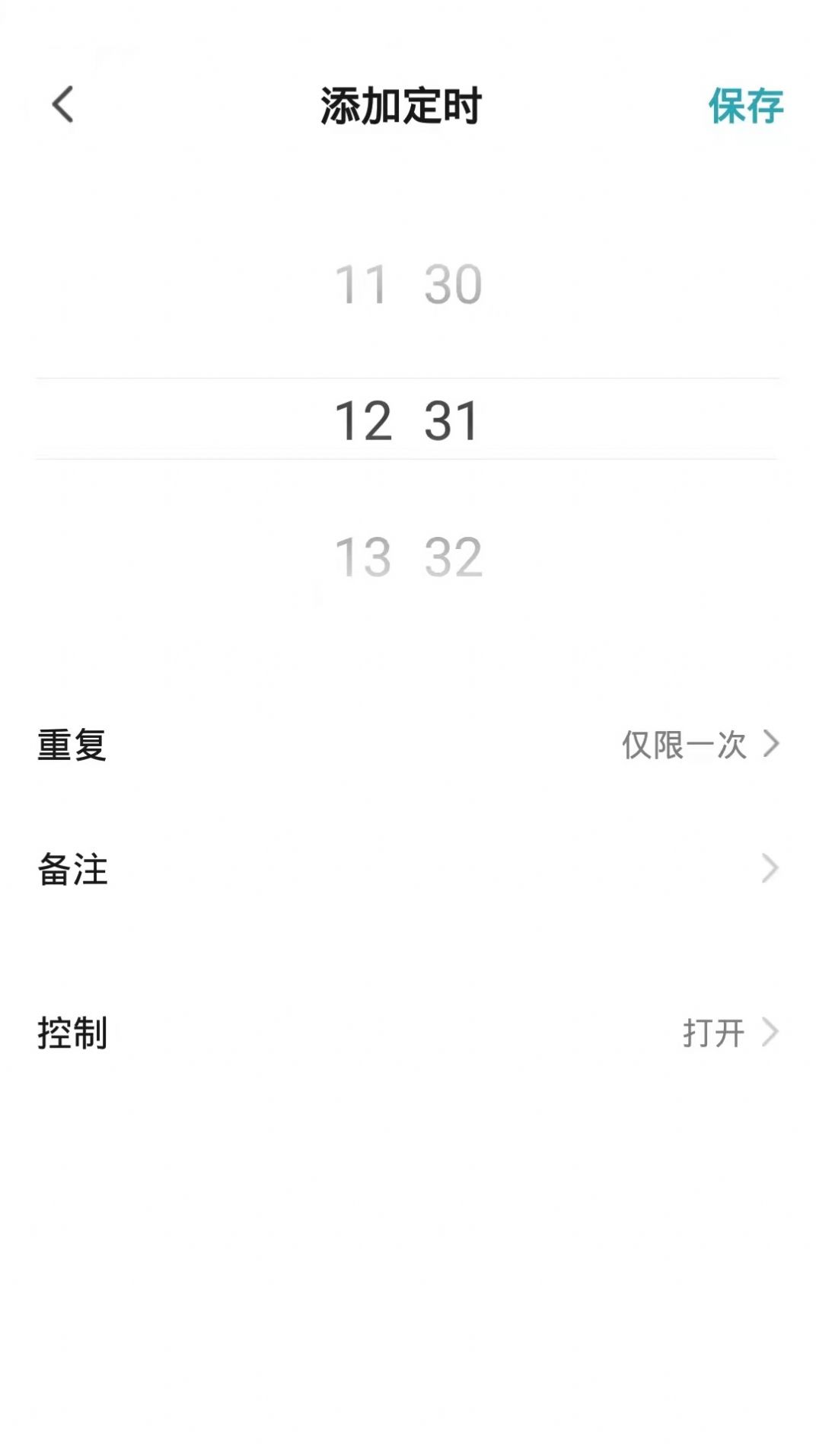This screenshot has width=816, height=1456.
Task: Tap the 保存 save button
Action: coord(747,107)
